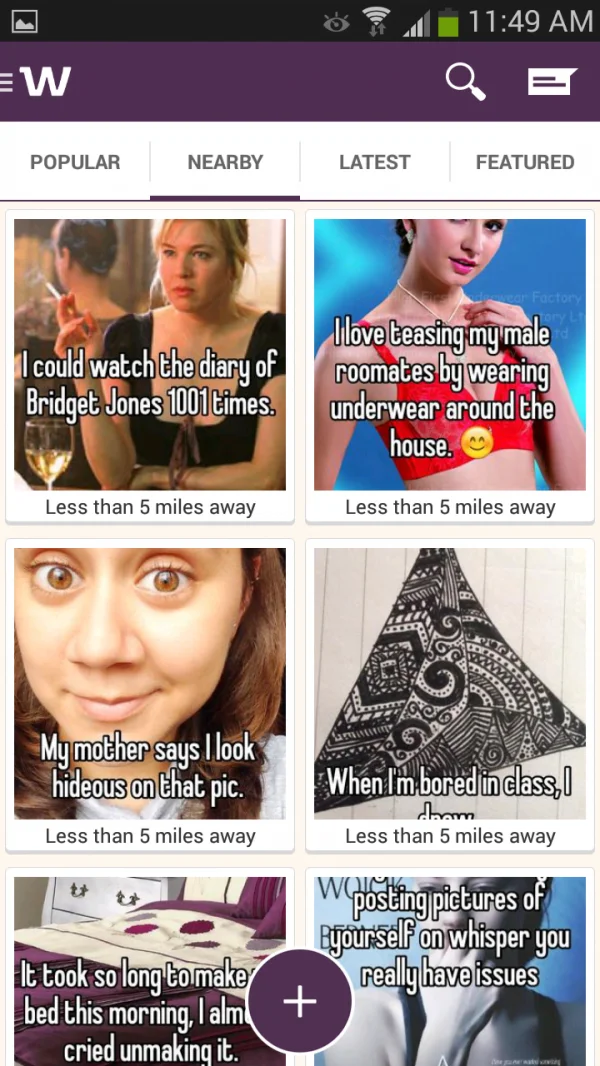Open the 'bored in class' drawing whisper
Viewport: 600px width, 1066px height.
coord(450,683)
